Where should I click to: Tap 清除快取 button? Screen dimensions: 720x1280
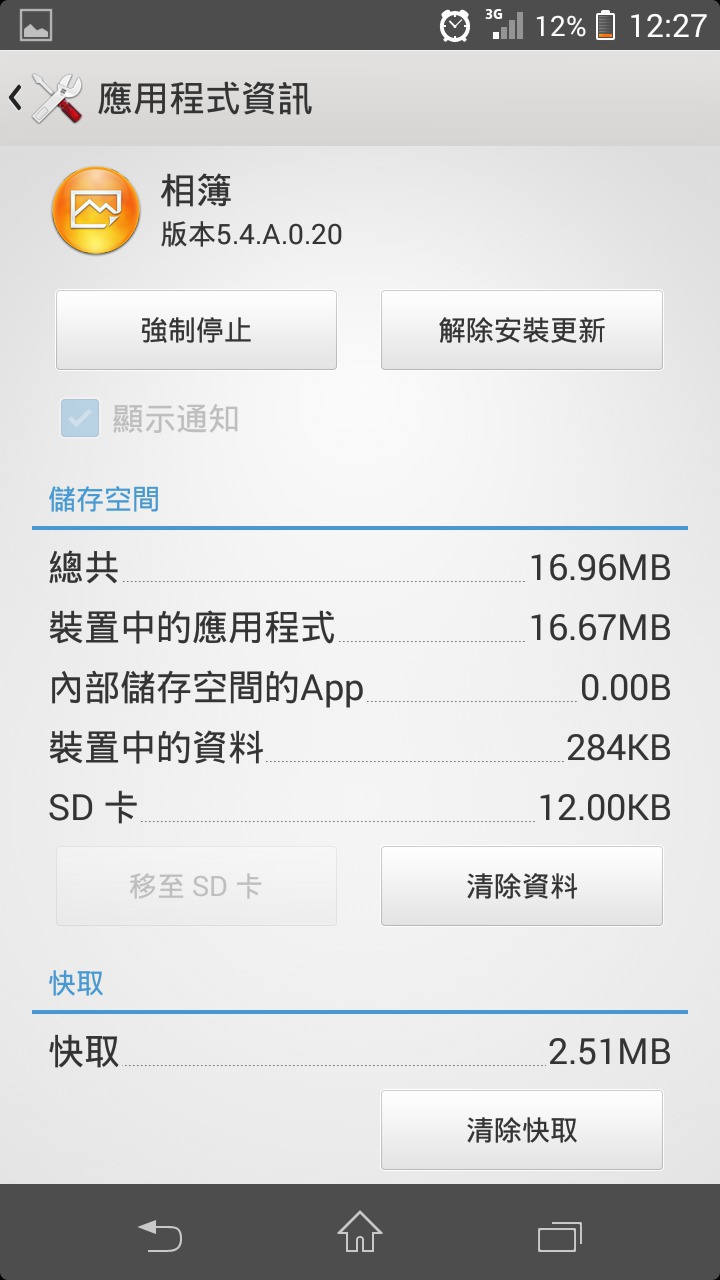[x=521, y=1130]
